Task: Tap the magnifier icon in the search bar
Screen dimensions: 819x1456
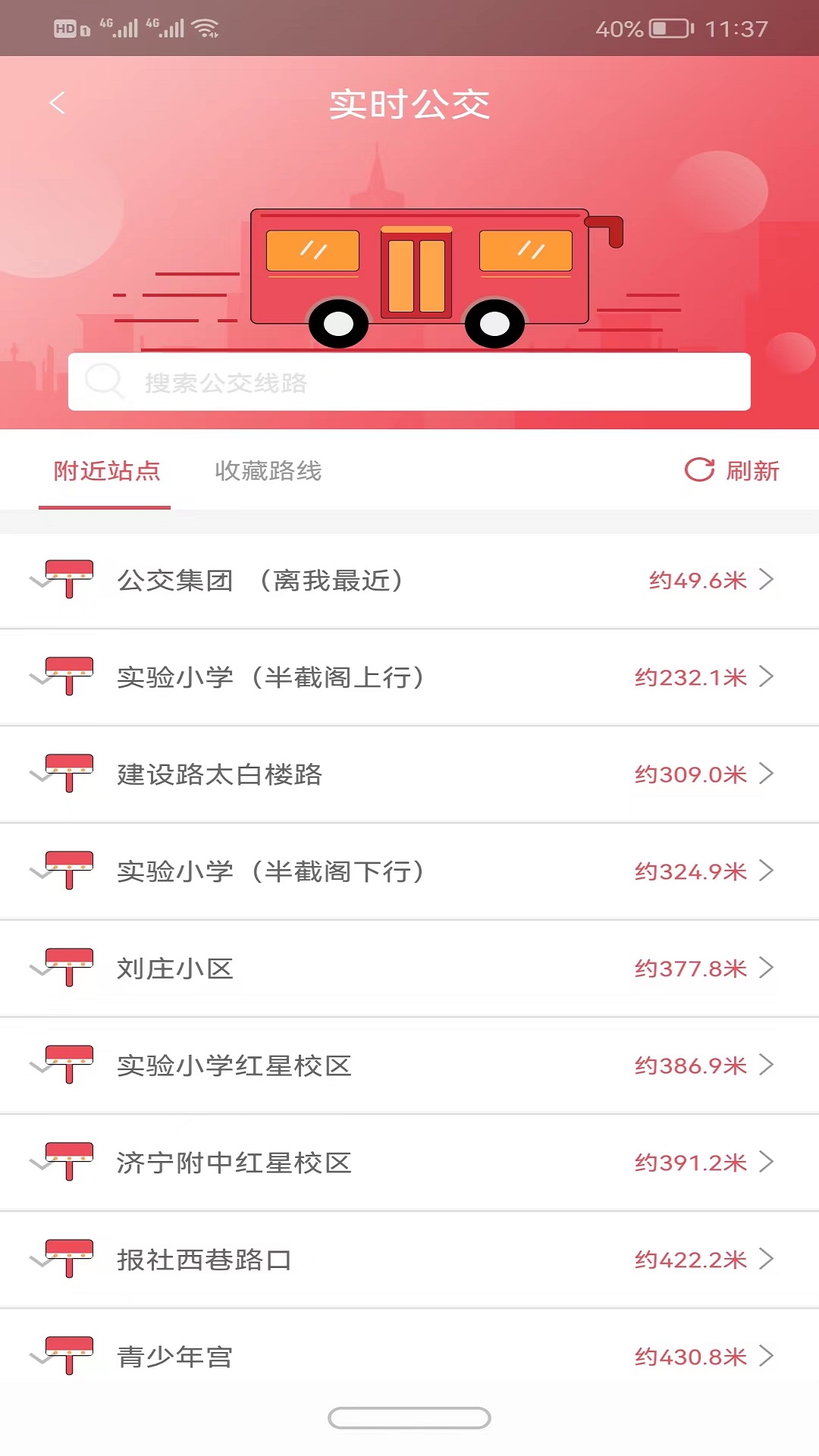Action: click(x=106, y=381)
